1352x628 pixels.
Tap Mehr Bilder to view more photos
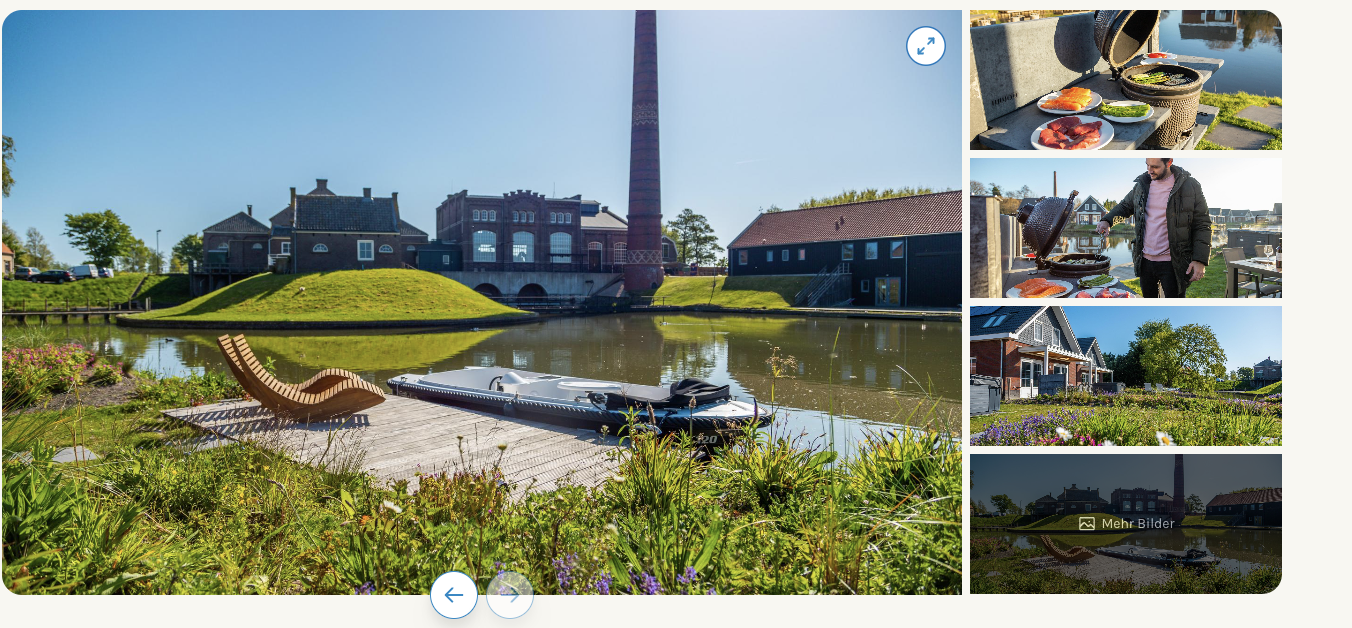(1126, 523)
